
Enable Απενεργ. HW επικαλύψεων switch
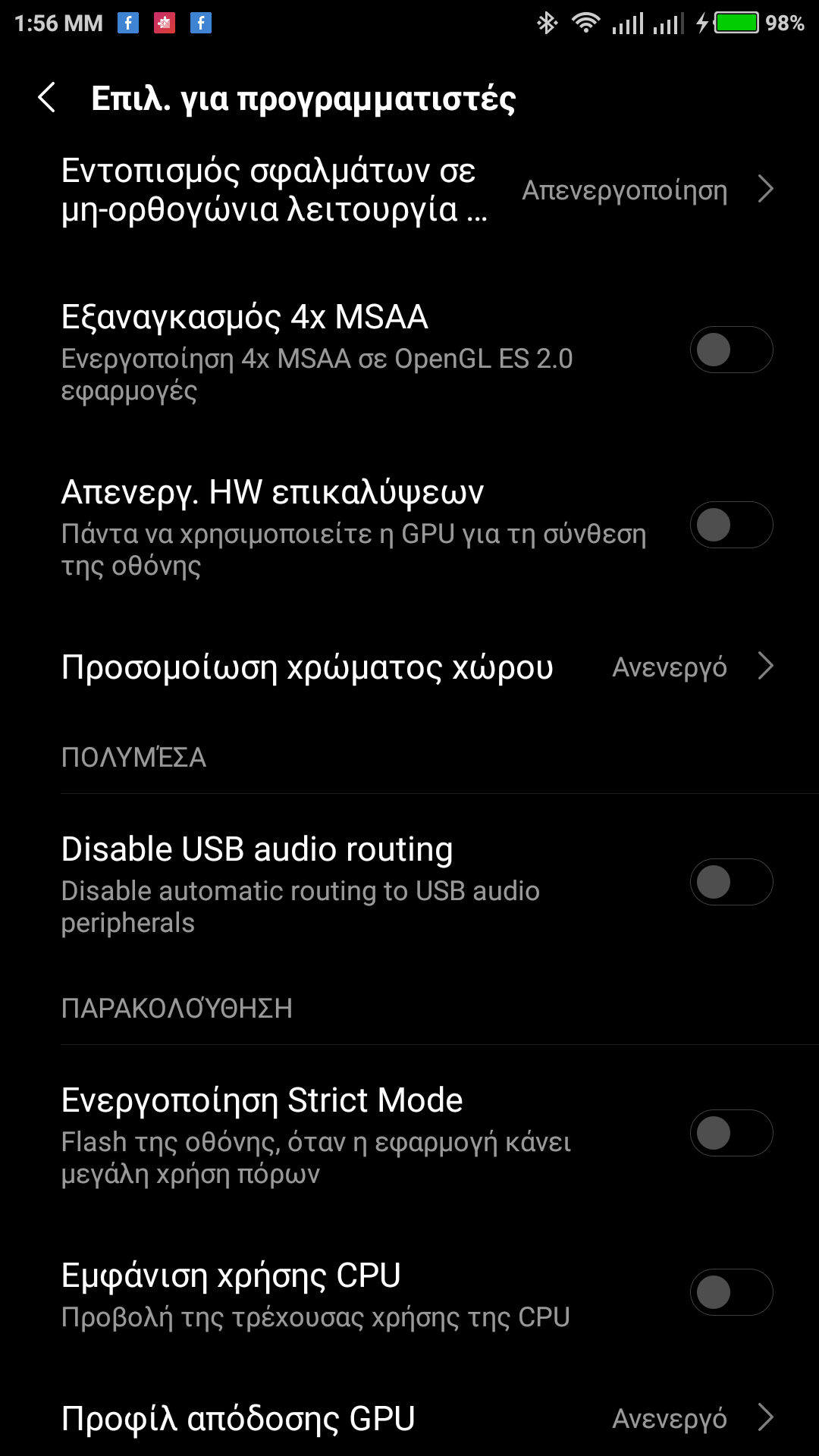point(730,525)
